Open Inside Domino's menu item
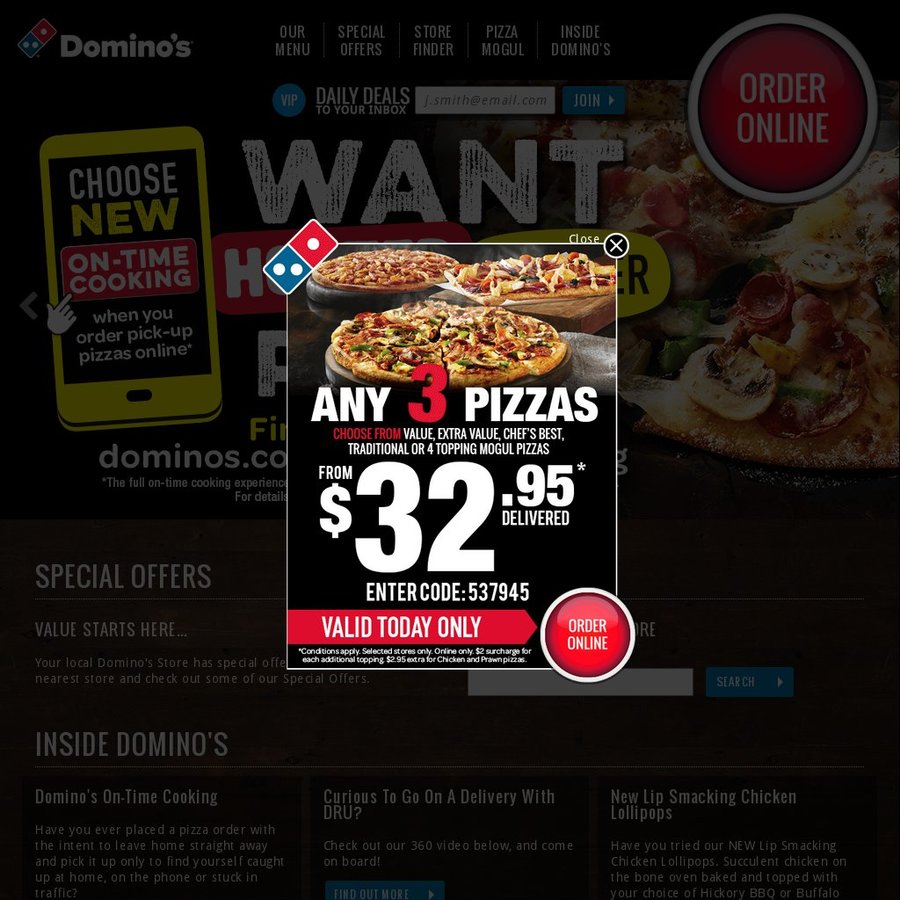The width and height of the screenshot is (900, 900). click(x=580, y=41)
